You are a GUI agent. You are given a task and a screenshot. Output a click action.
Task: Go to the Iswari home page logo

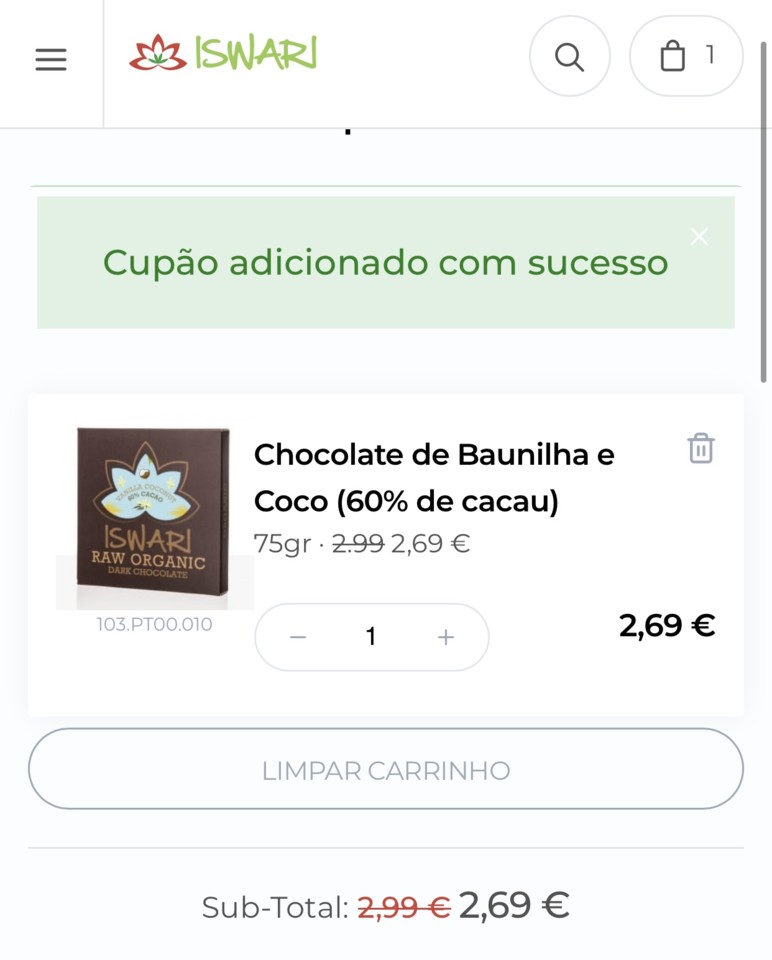point(223,54)
